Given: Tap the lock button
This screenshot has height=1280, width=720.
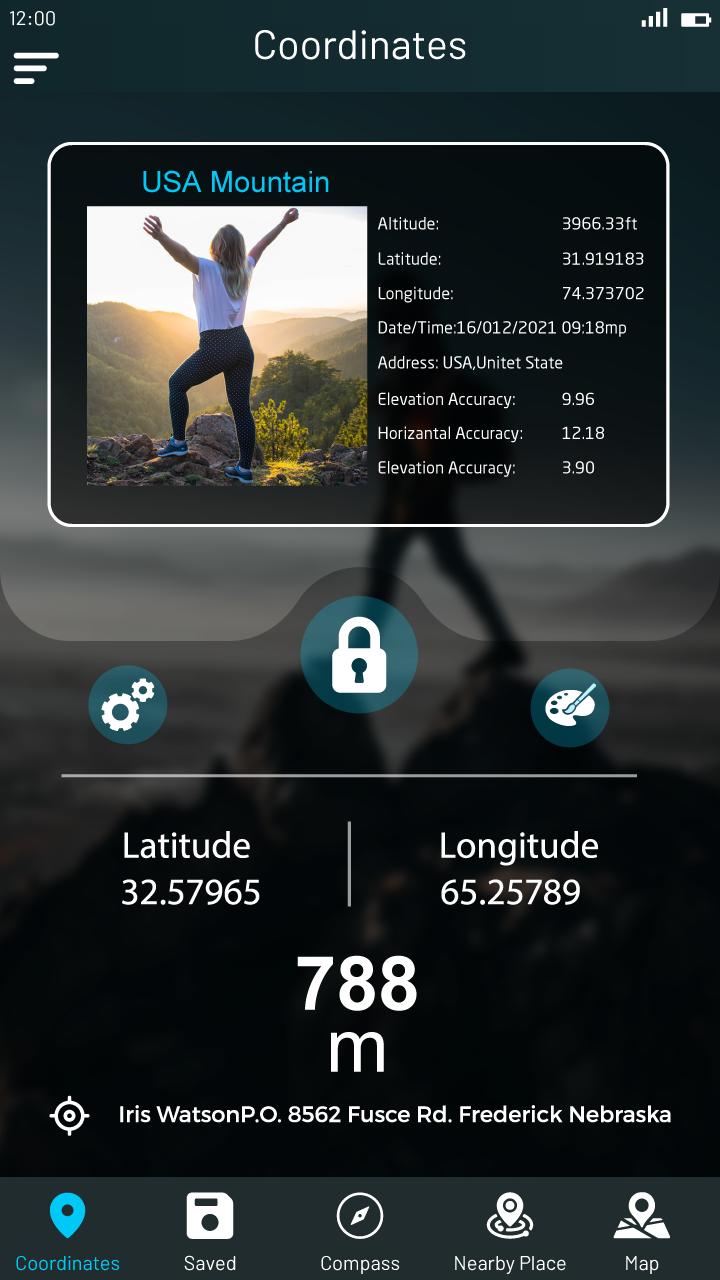Looking at the screenshot, I should 359,656.
